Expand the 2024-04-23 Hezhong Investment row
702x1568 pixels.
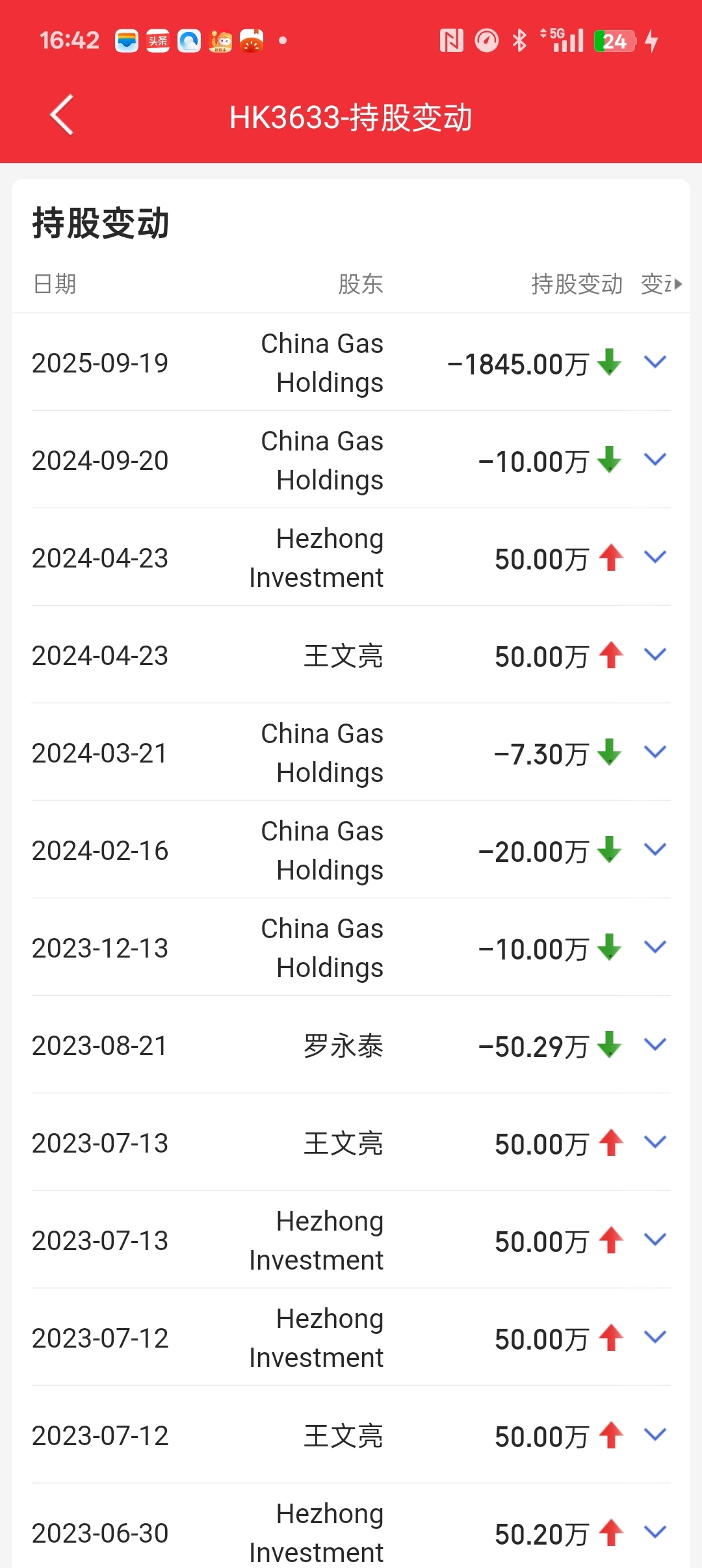coord(655,556)
